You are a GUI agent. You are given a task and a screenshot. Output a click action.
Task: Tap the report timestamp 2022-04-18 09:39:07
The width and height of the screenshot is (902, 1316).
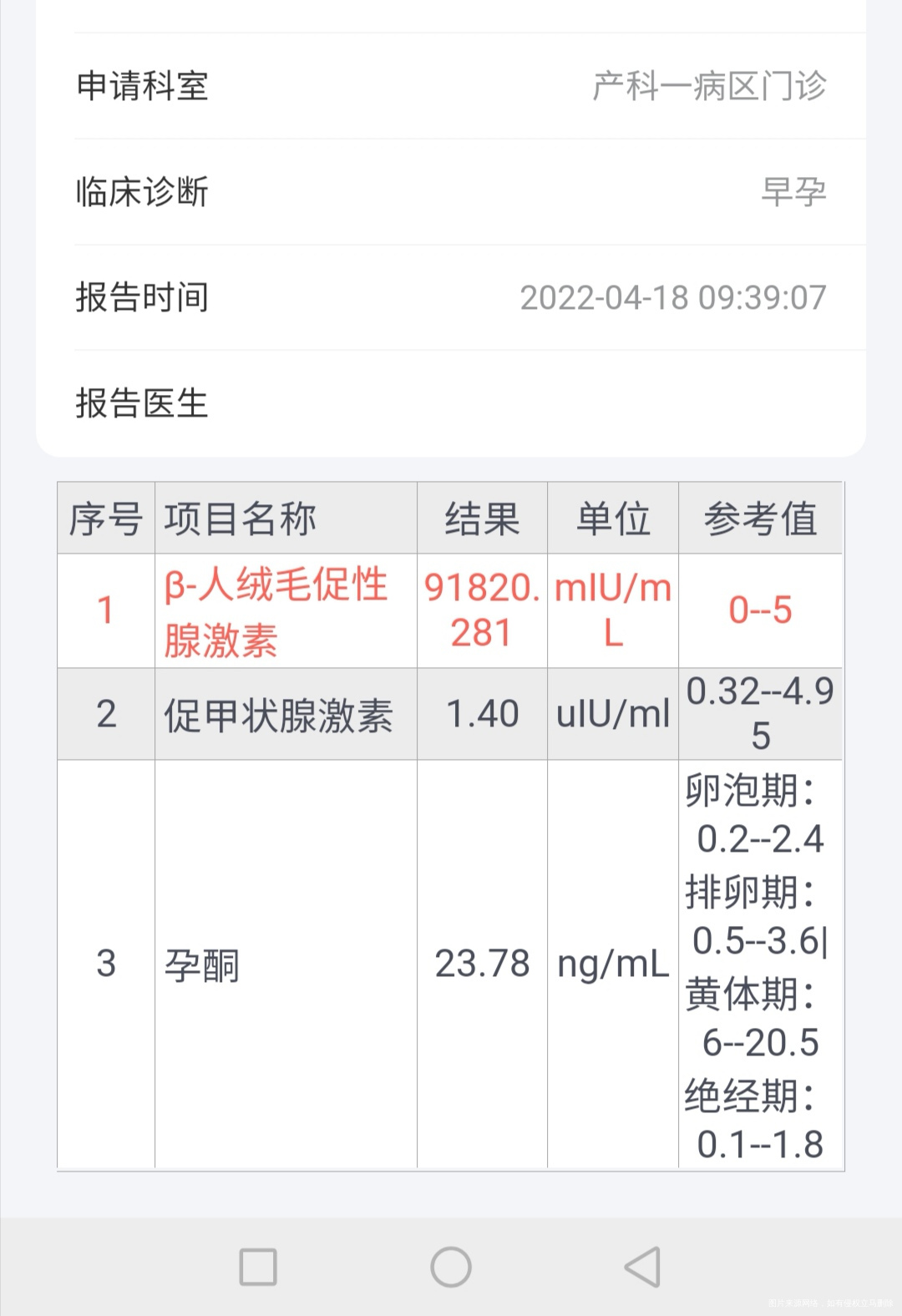pyautogui.click(x=673, y=297)
